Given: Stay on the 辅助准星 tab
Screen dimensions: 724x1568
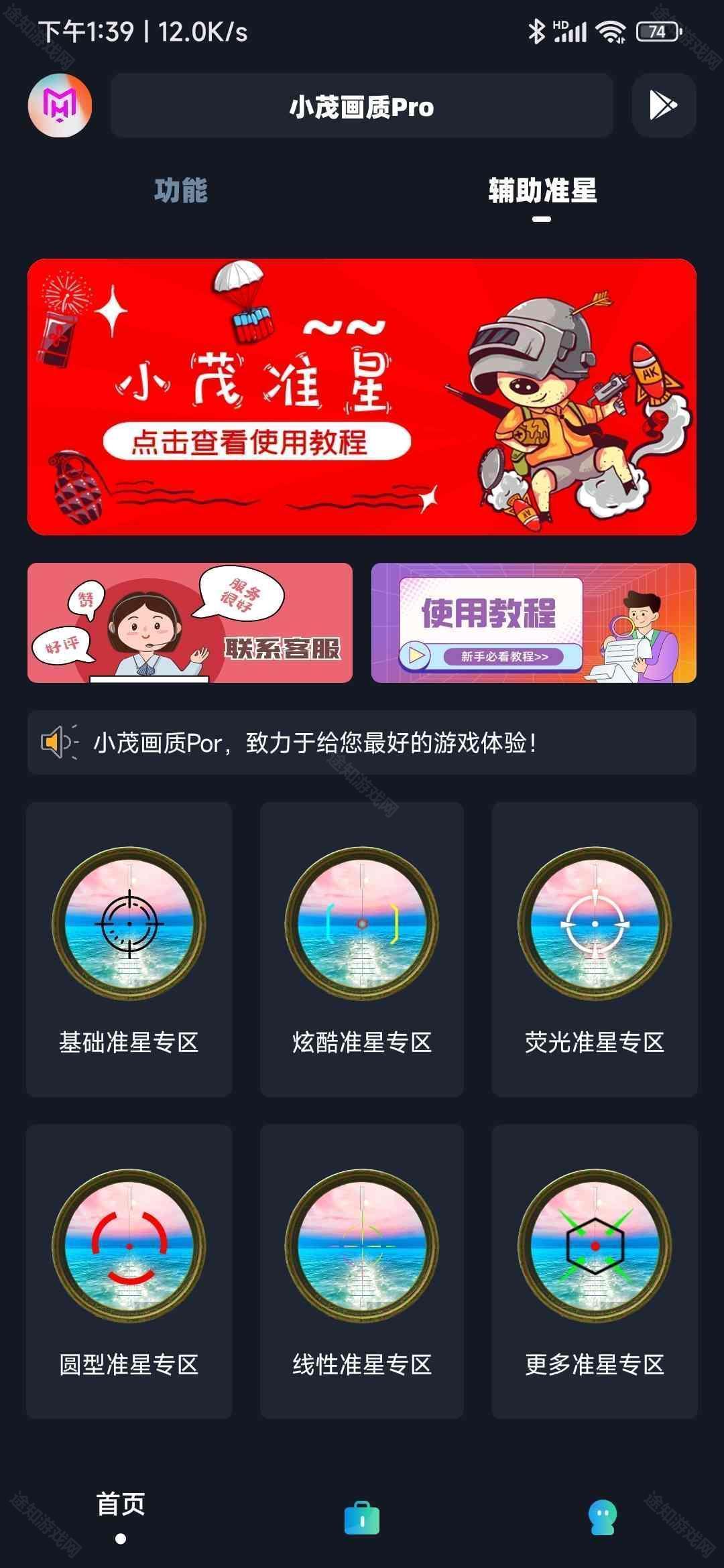Looking at the screenshot, I should (x=543, y=191).
